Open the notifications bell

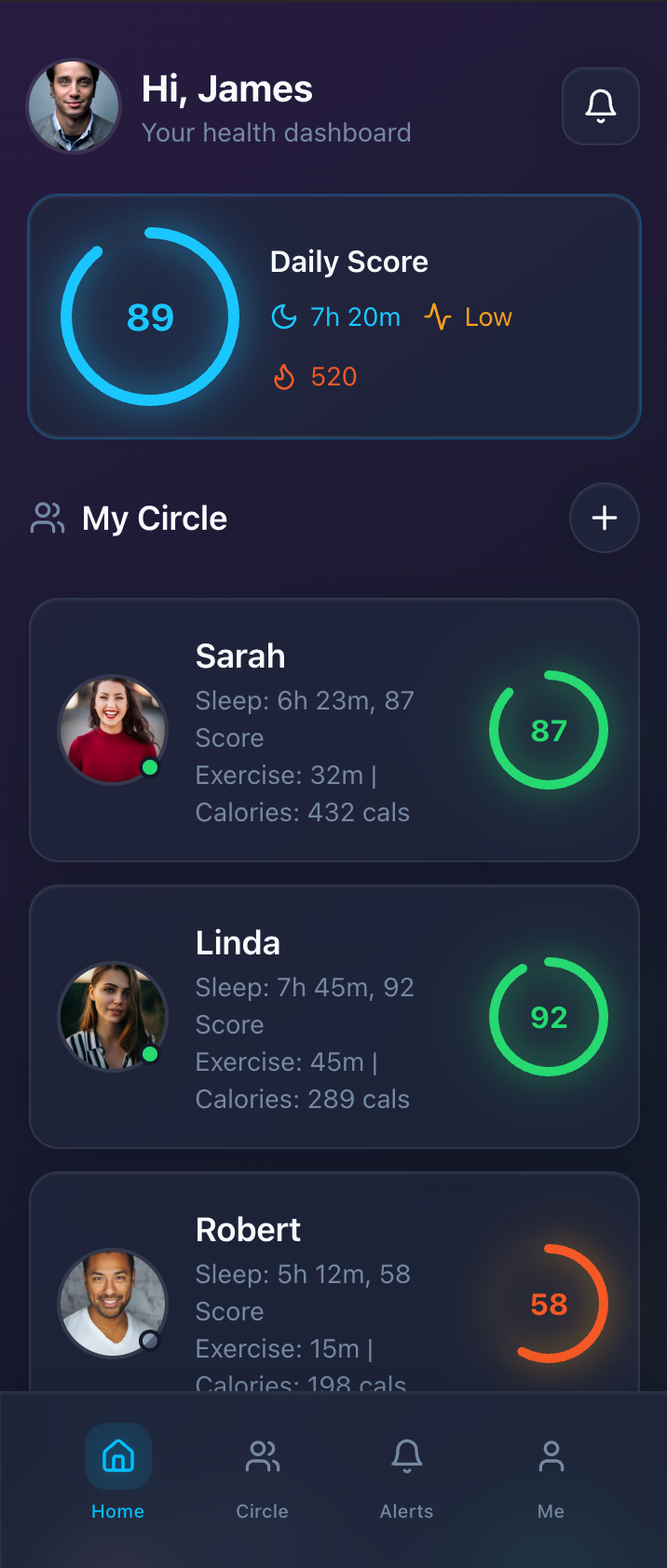[600, 106]
